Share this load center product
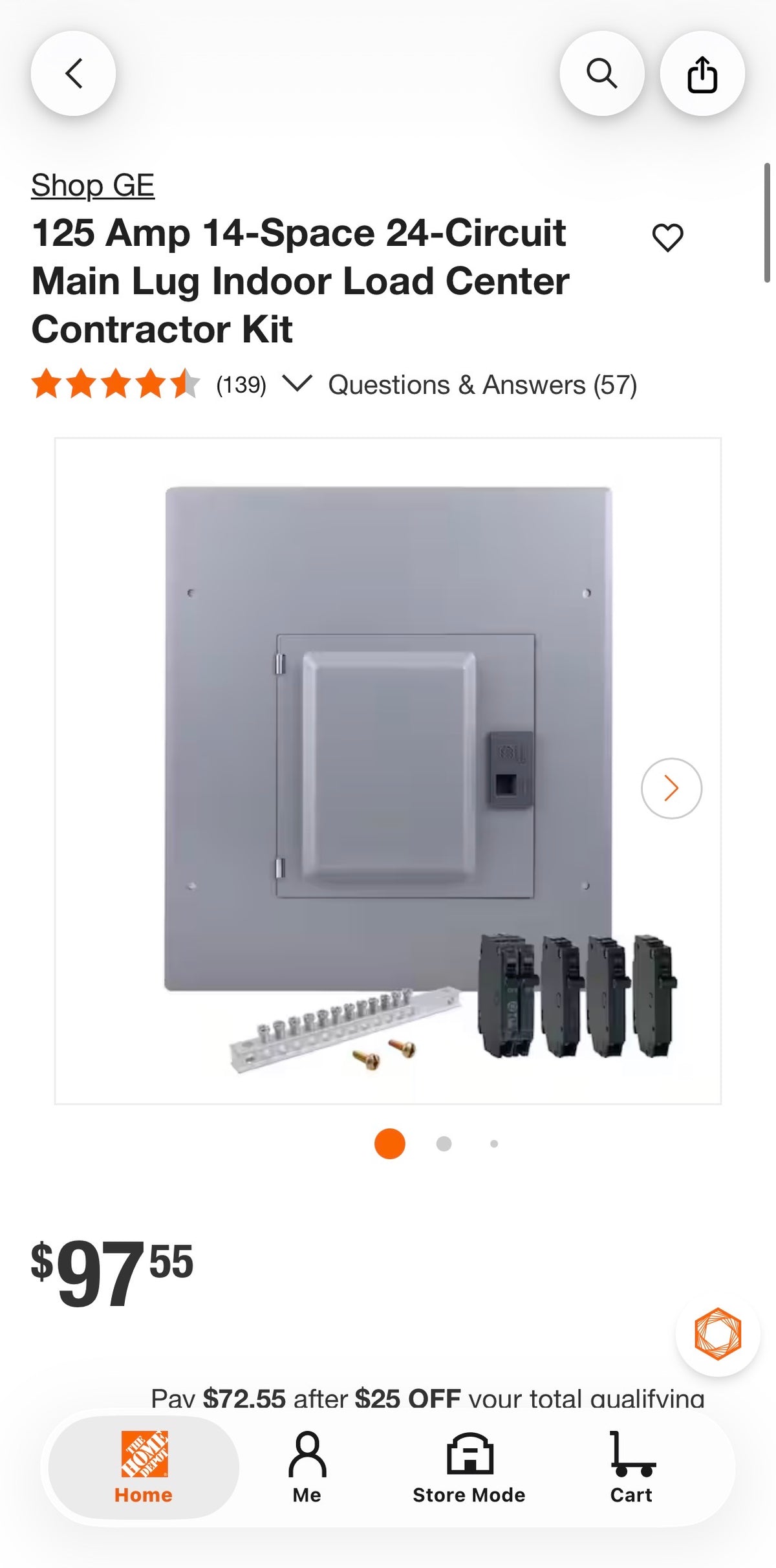The image size is (776, 1568). 702,73
